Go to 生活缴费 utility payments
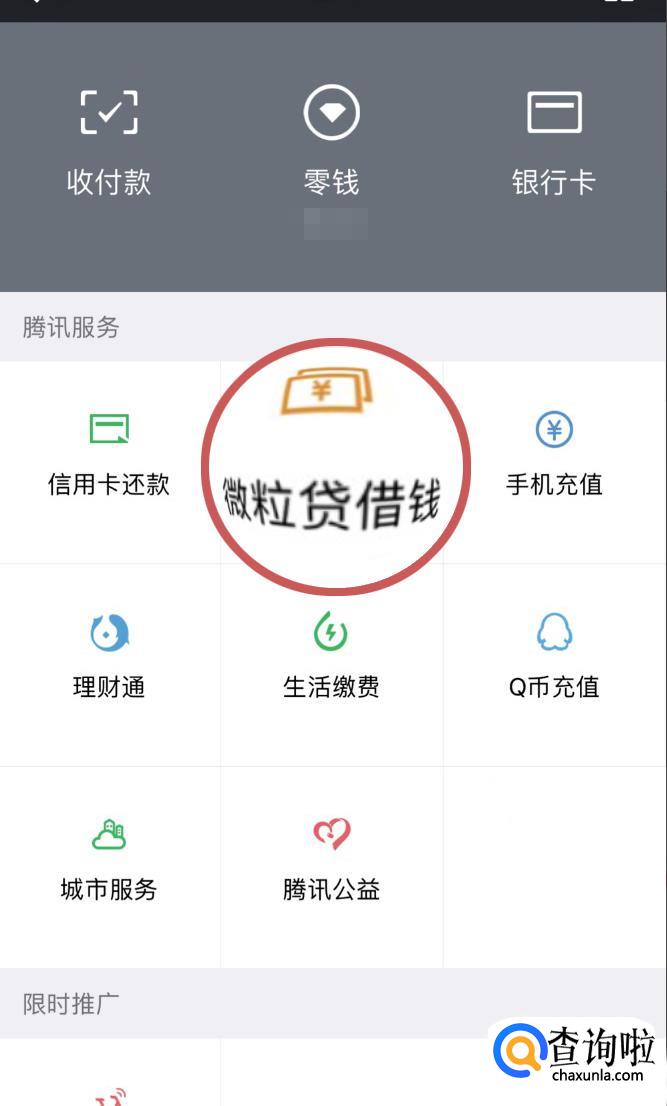667x1106 pixels. point(331,659)
